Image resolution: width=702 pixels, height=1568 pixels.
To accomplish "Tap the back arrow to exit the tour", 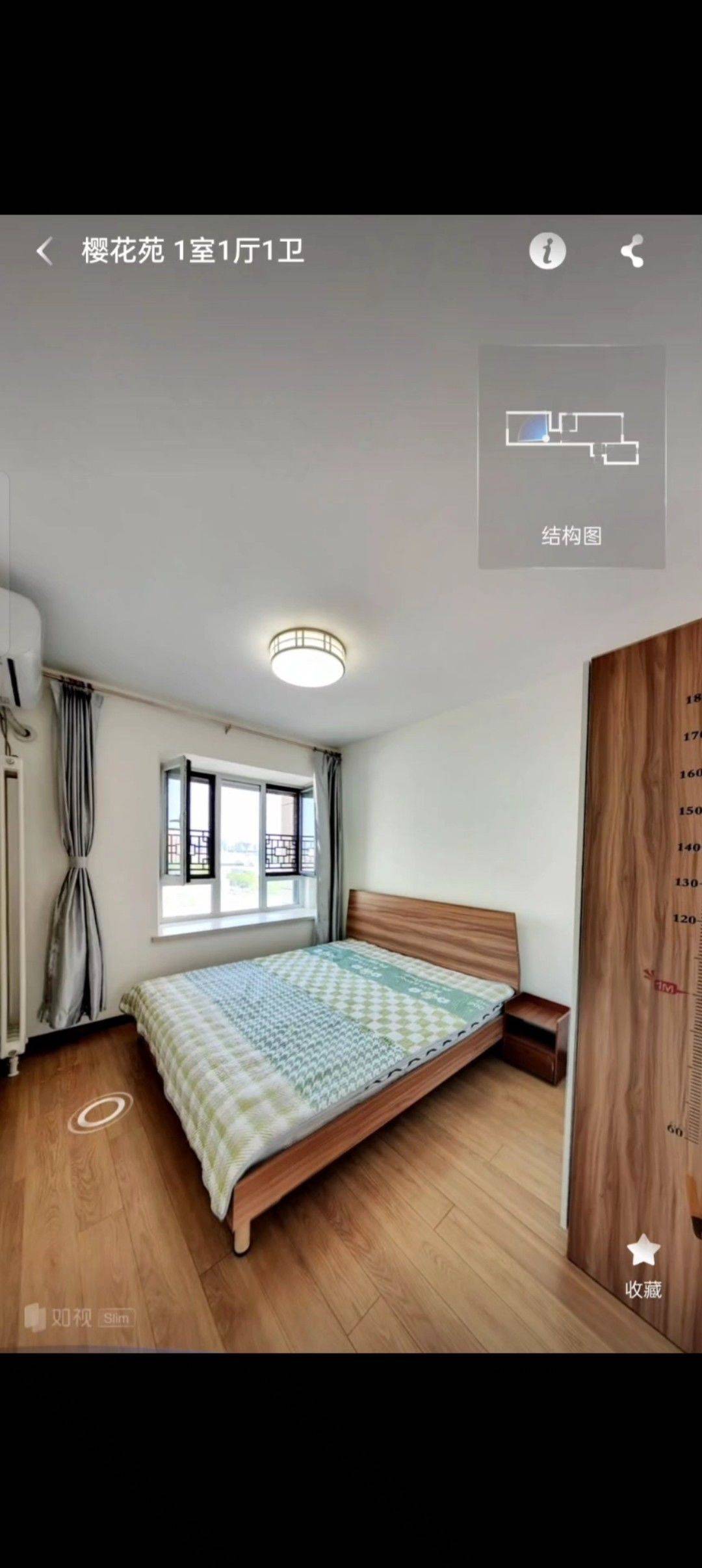I will pos(44,250).
